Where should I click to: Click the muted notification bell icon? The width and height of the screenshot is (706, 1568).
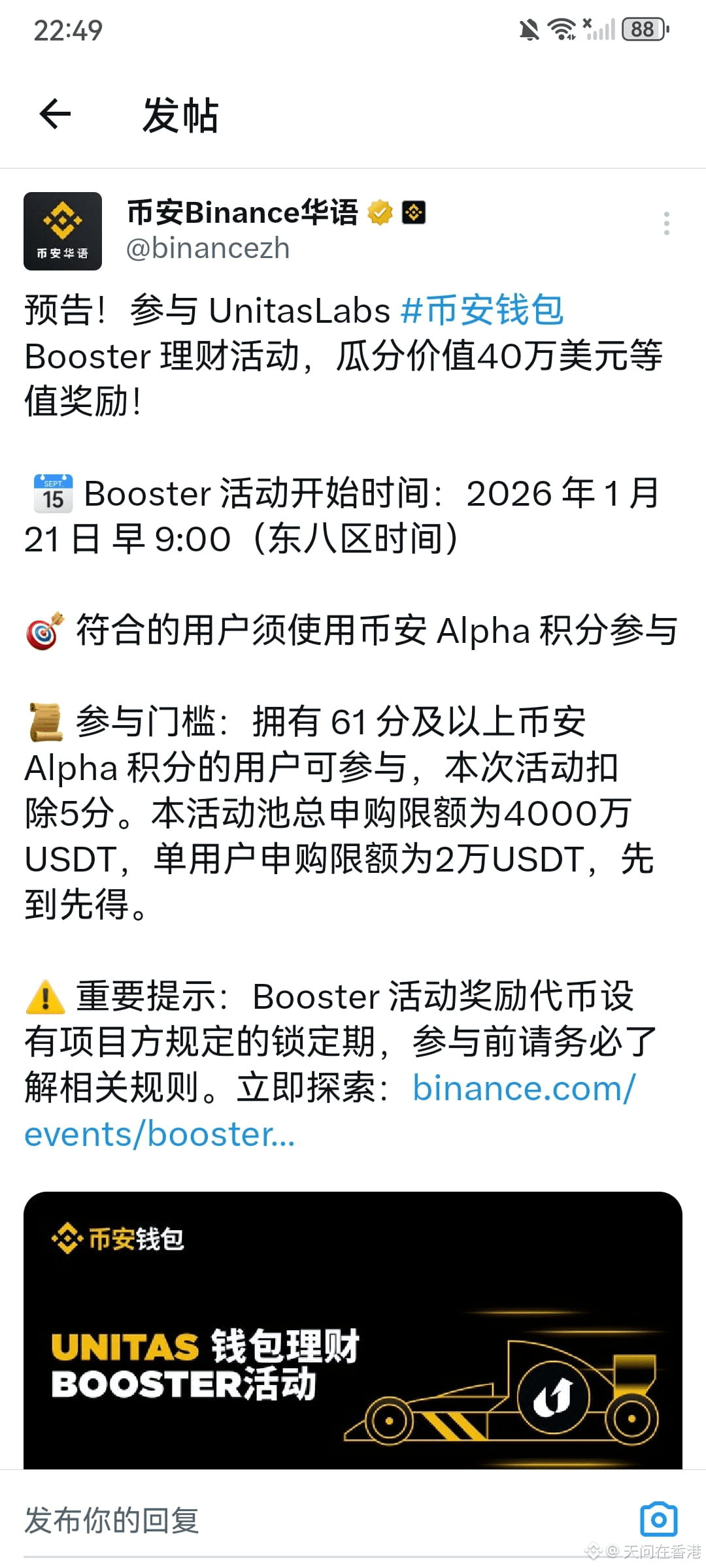(x=529, y=29)
